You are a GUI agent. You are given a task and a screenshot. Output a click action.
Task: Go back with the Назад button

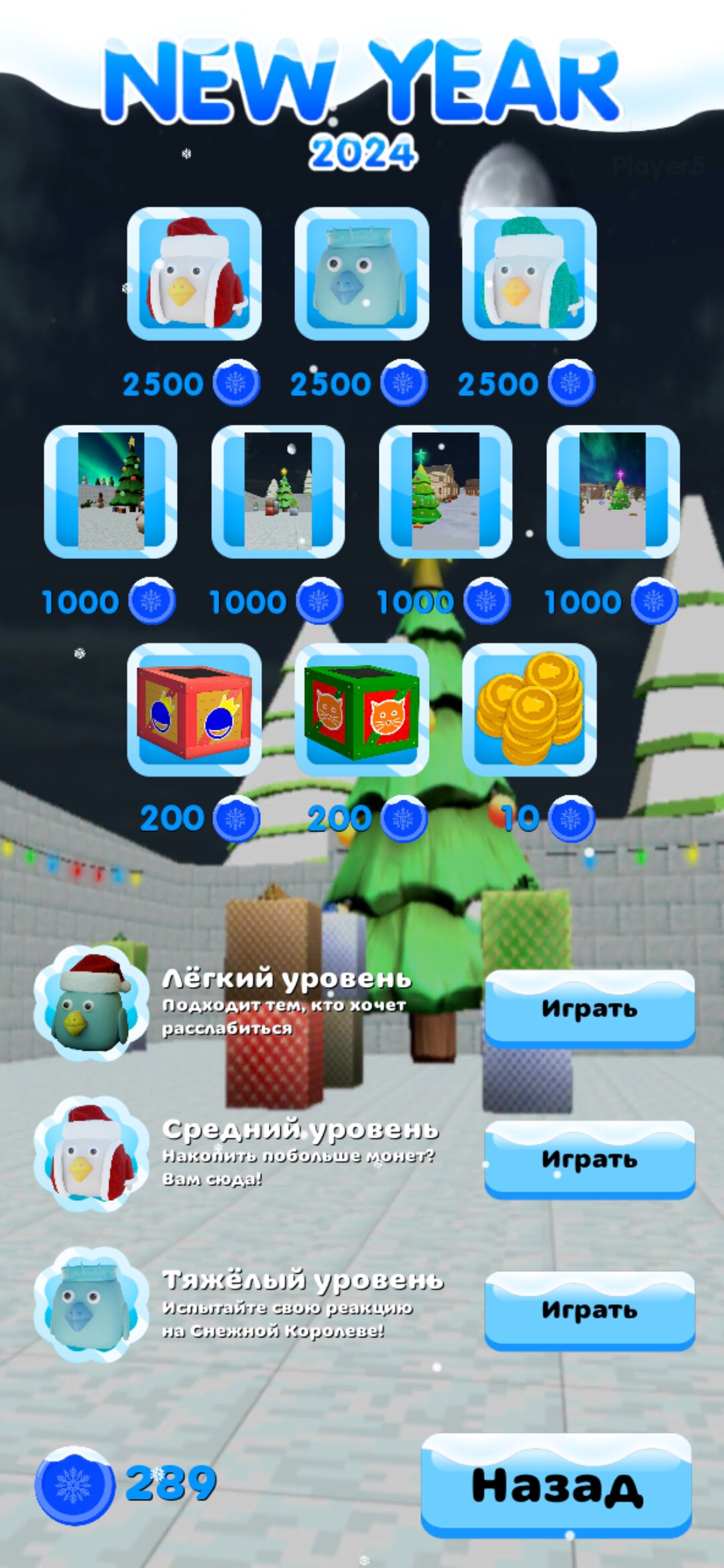click(556, 1486)
